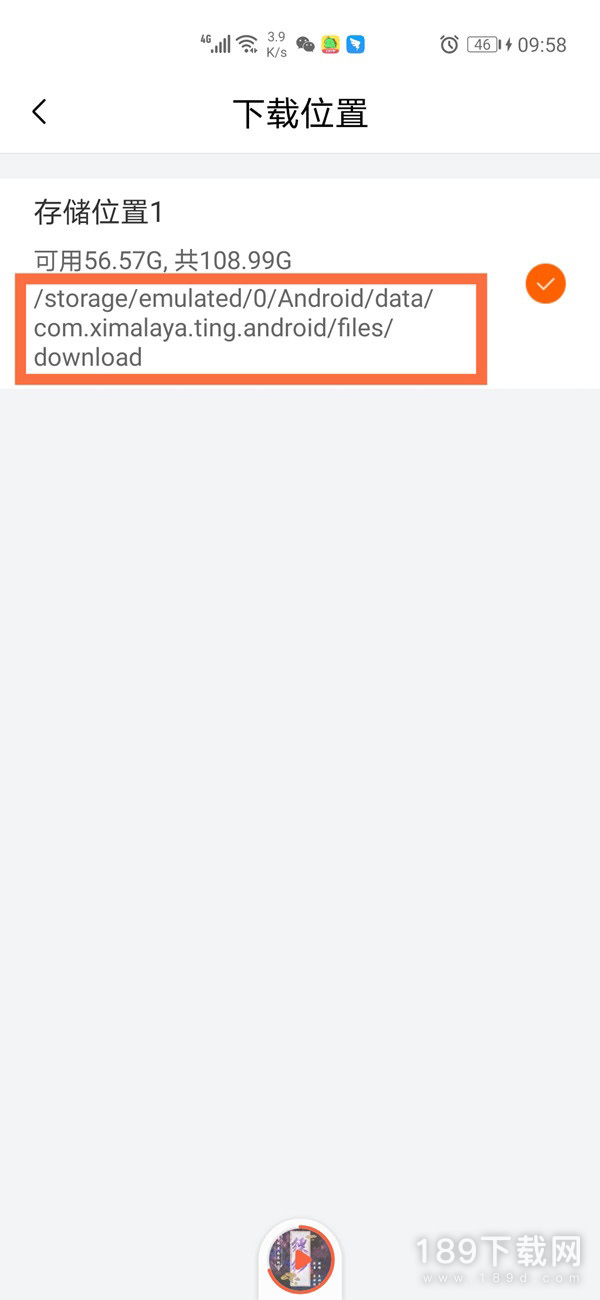Go back using the top-left arrow

tap(39, 112)
